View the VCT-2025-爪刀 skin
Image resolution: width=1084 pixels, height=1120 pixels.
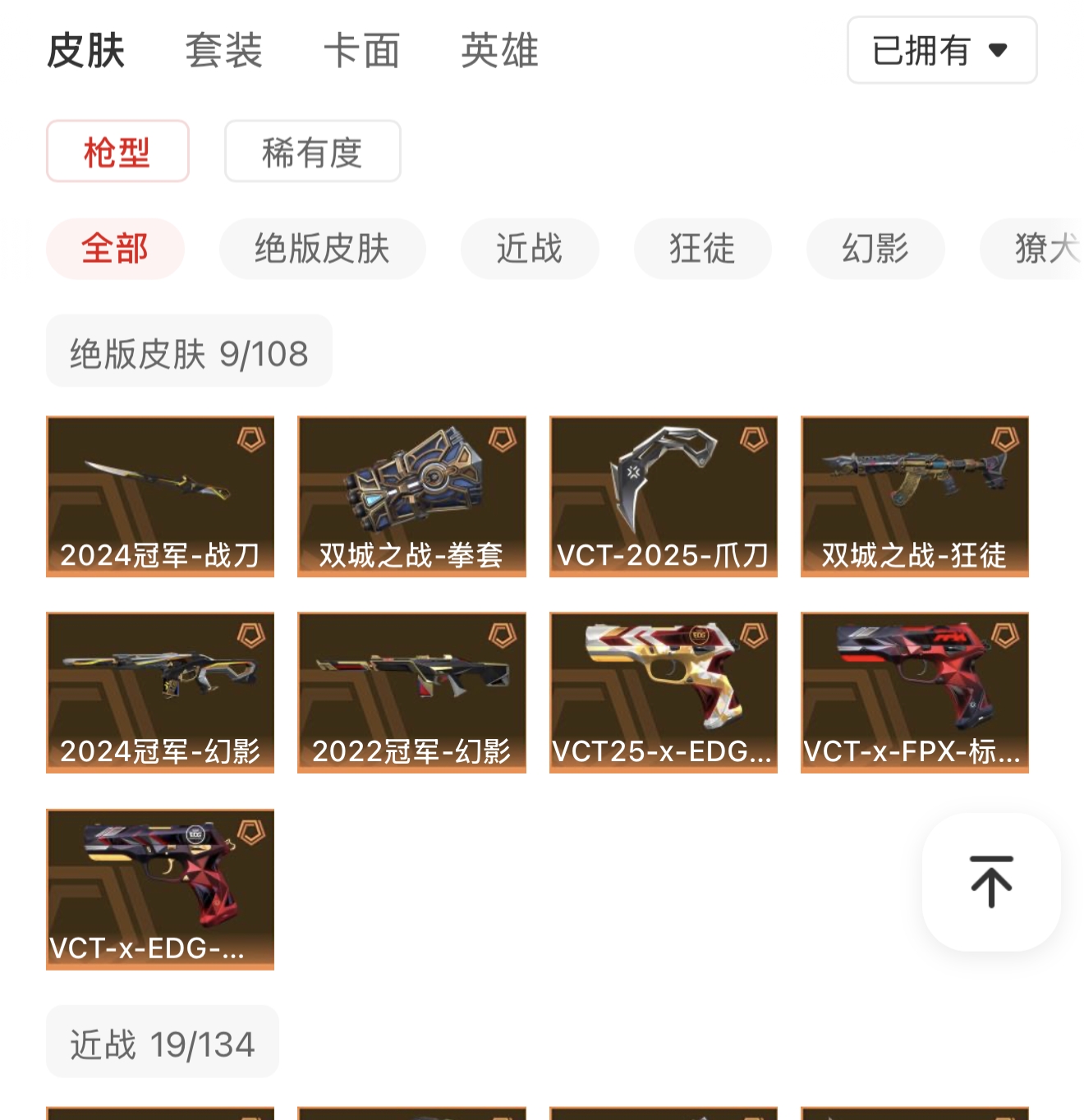click(663, 496)
